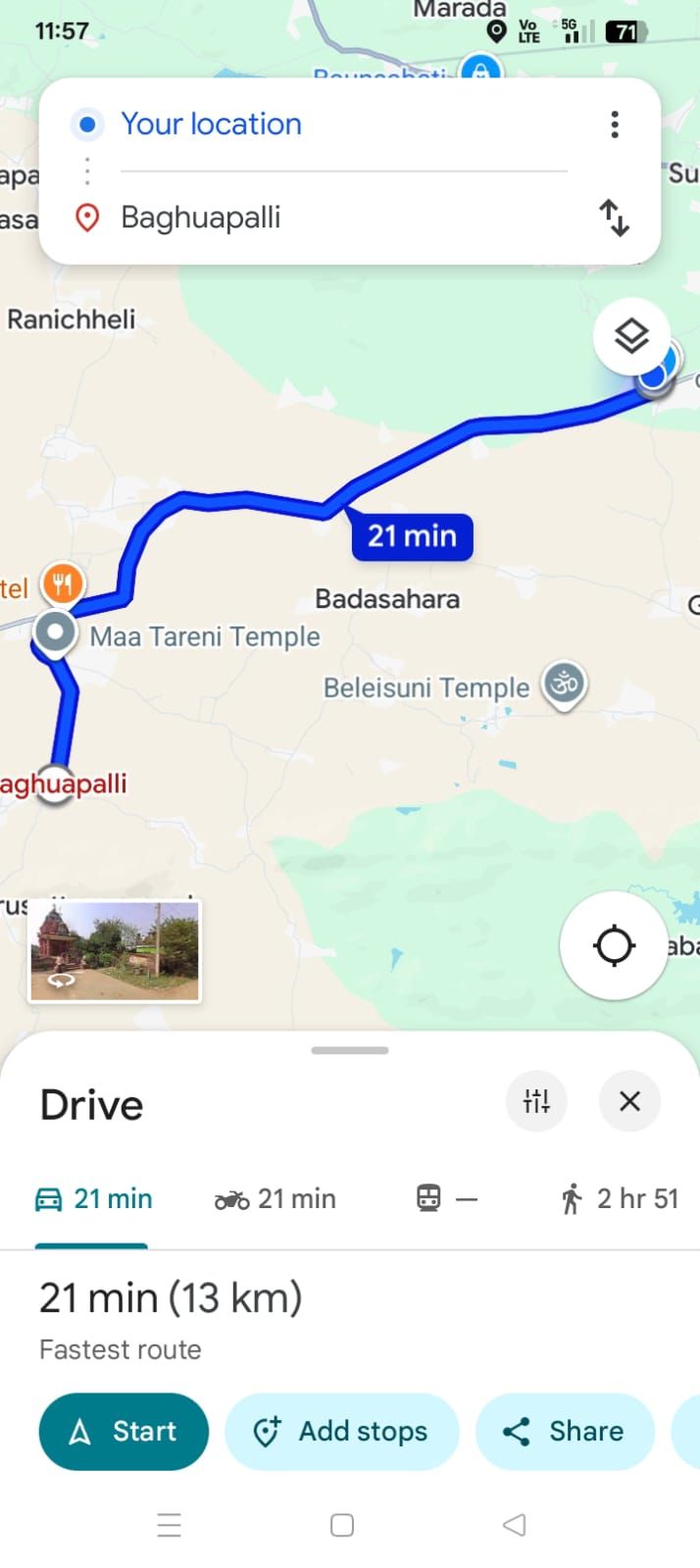Screen dimensions: 700x1568
Task: Switch to walking 2 hr 51 mode
Action: point(619,1199)
